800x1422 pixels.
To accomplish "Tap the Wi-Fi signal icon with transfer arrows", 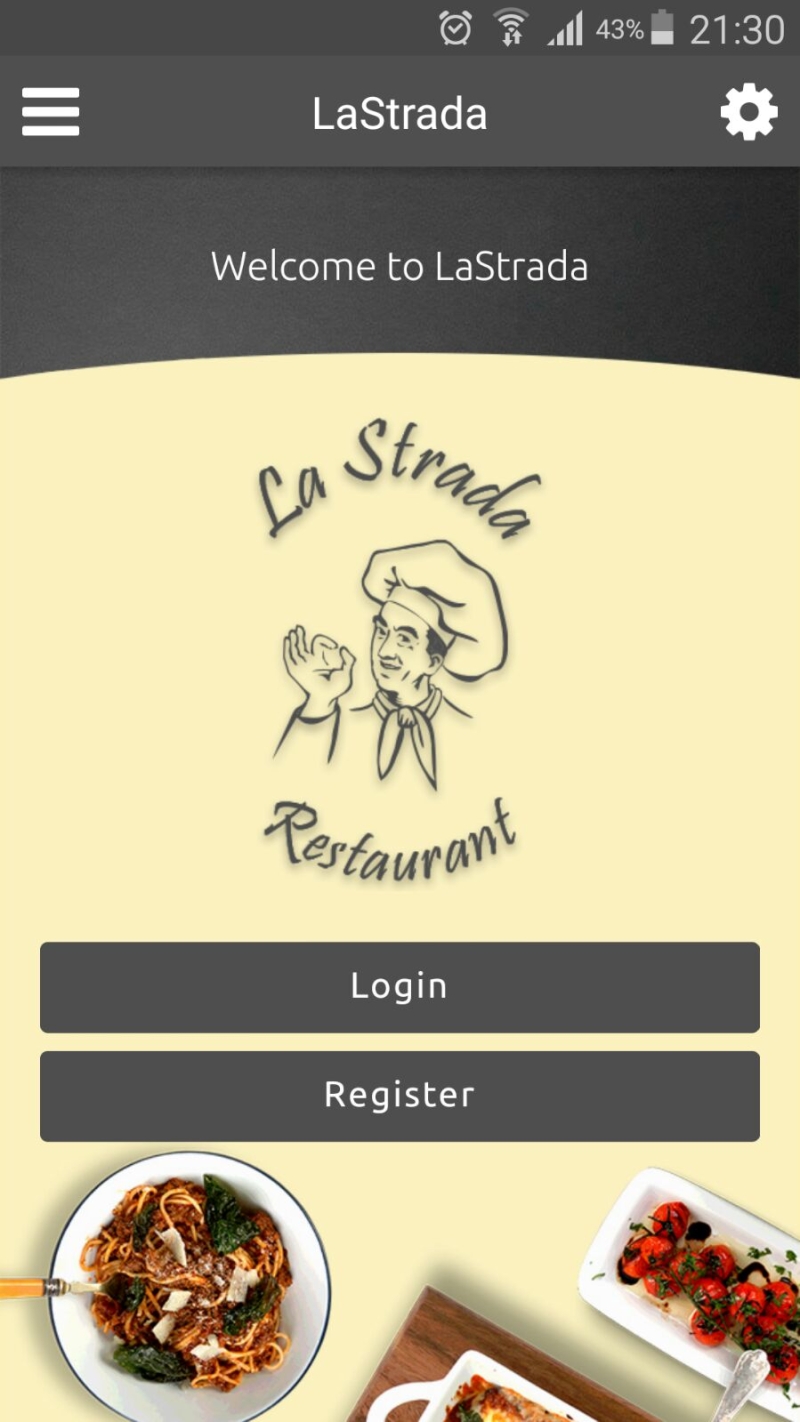I will [x=510, y=28].
